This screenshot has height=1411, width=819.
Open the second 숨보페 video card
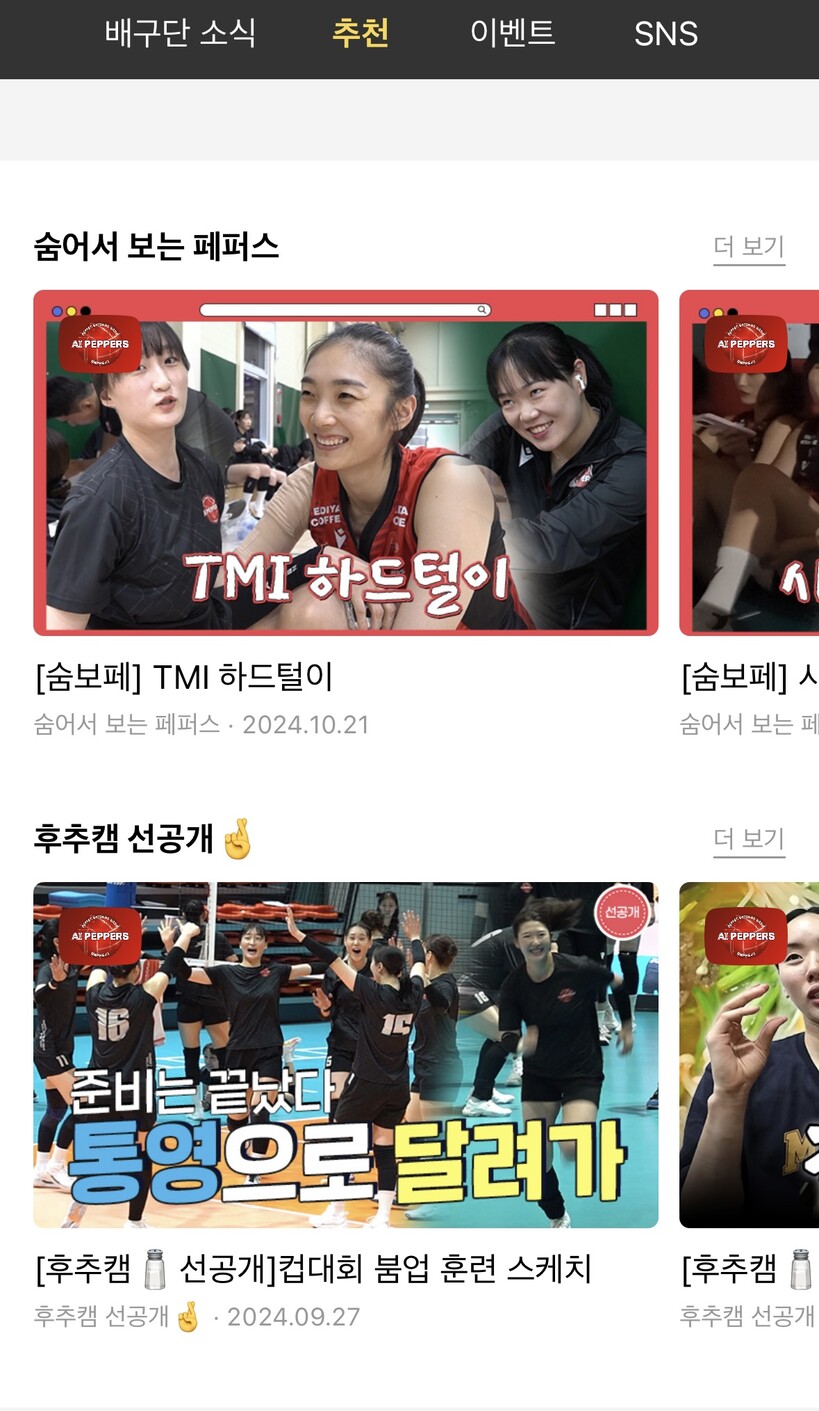click(750, 462)
